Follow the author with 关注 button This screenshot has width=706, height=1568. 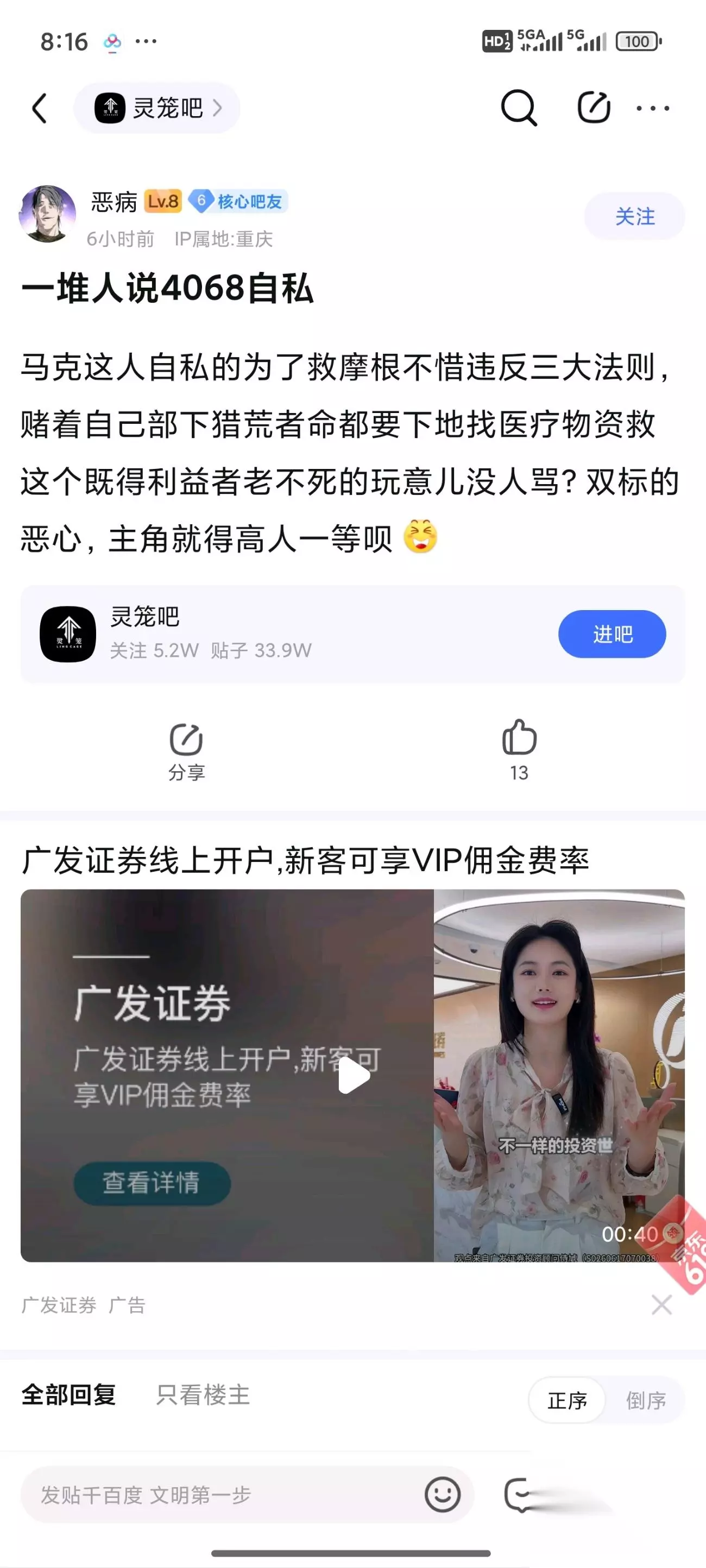point(635,216)
